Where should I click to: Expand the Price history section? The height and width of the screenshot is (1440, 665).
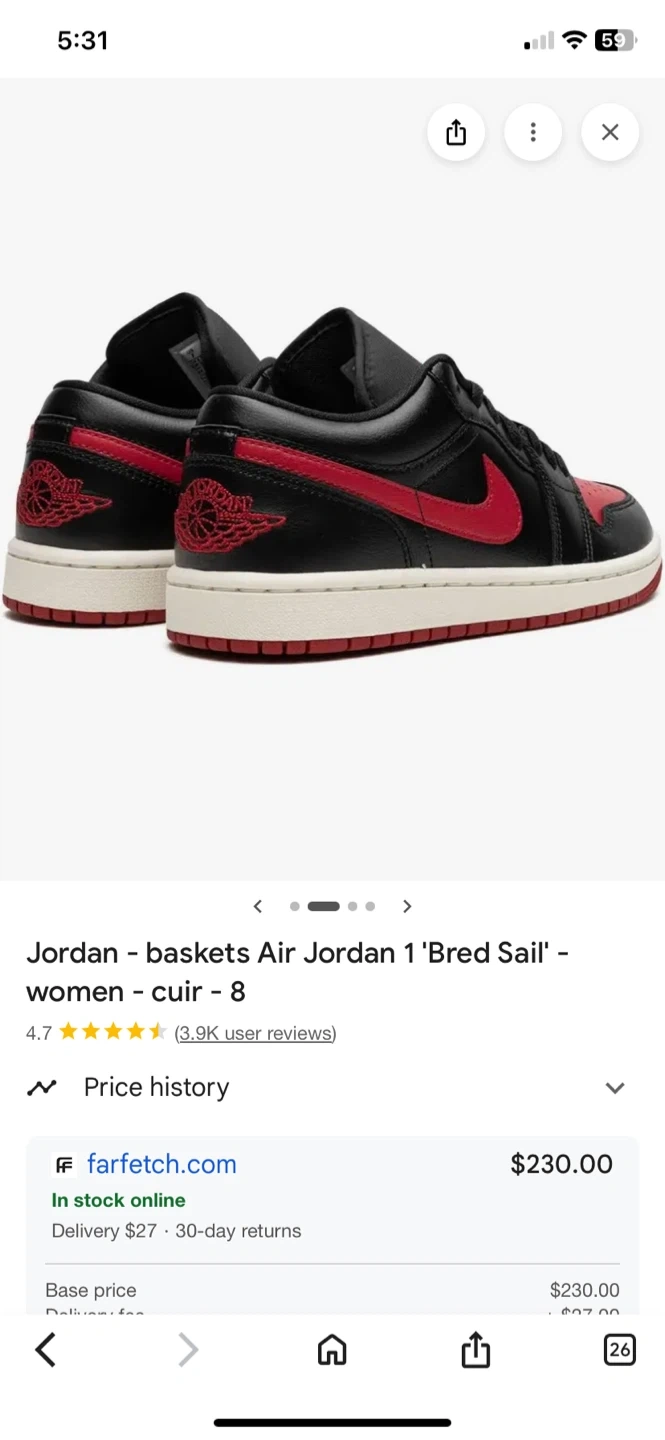click(614, 1087)
